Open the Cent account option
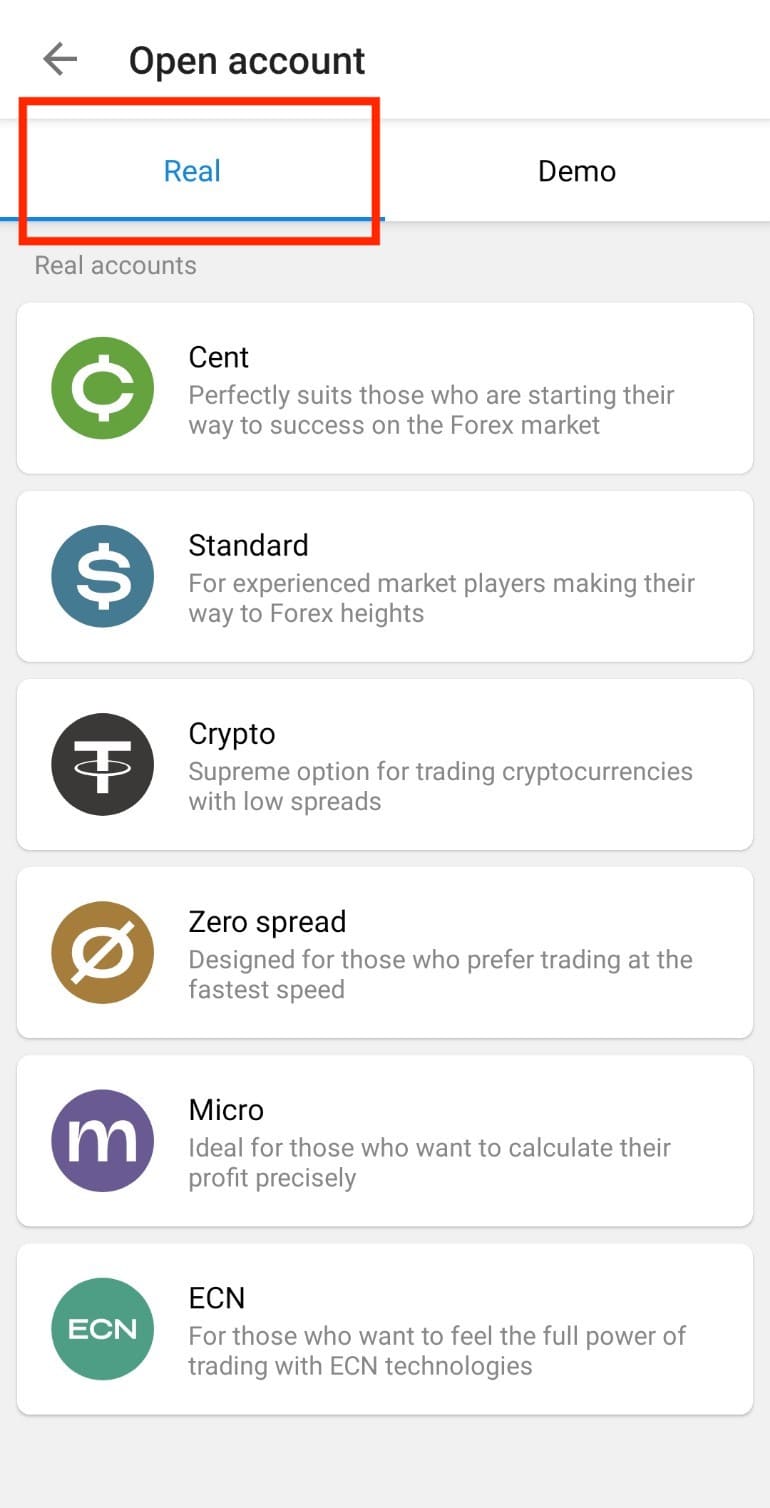The width and height of the screenshot is (770, 1508). coord(385,388)
